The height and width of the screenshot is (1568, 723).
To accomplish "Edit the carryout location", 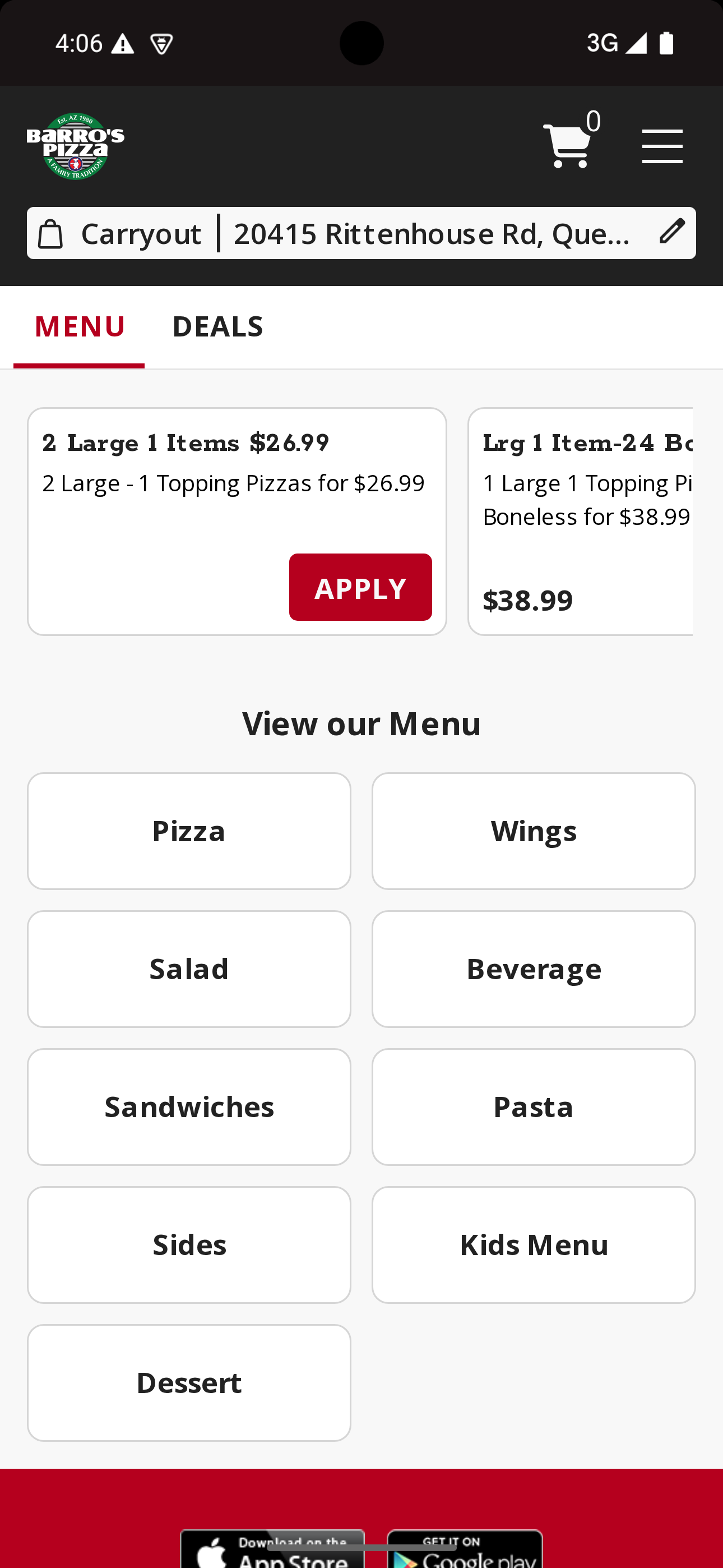I will click(x=672, y=233).
